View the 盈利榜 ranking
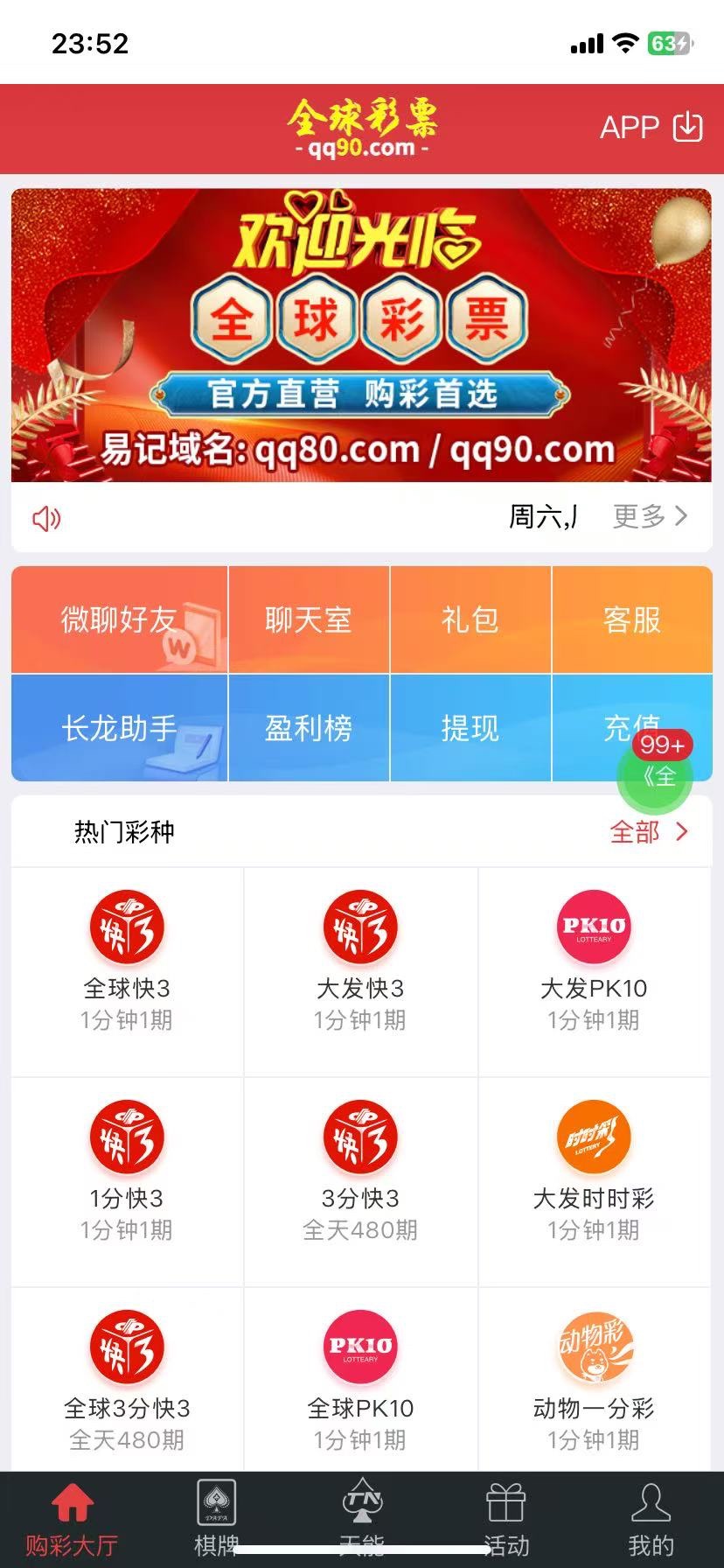724x1568 pixels. (309, 728)
